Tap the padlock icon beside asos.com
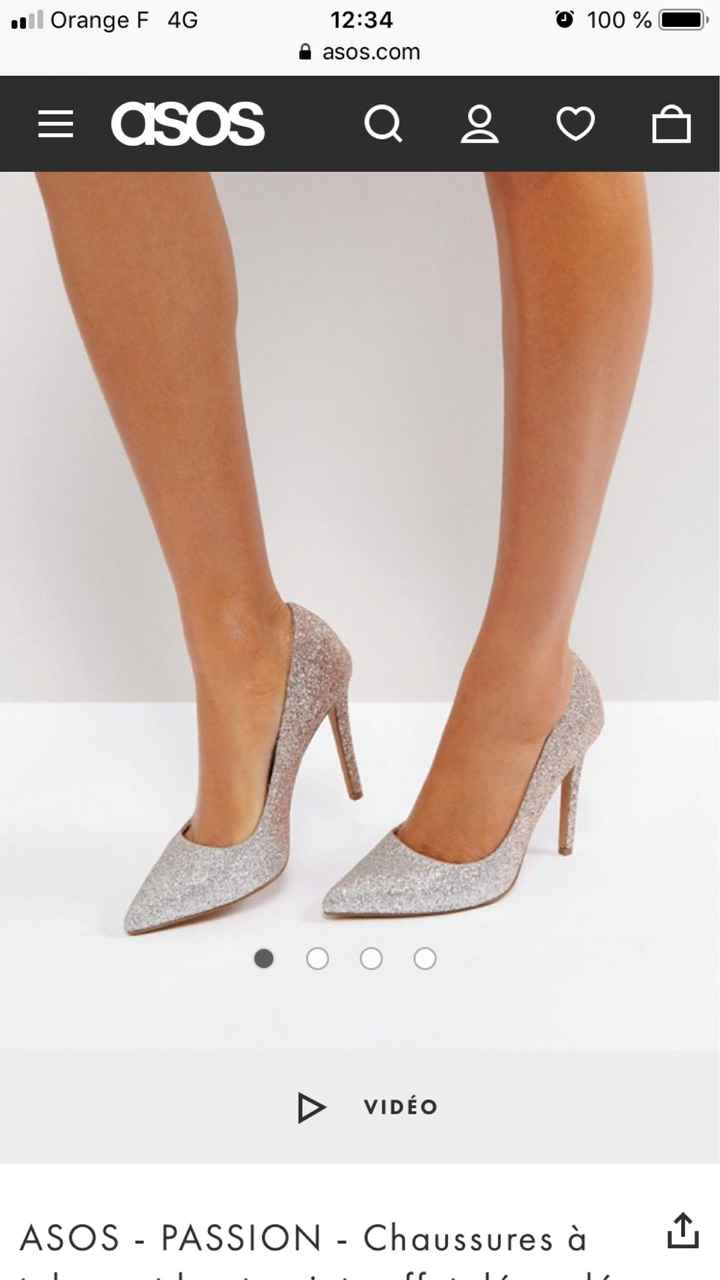The height and width of the screenshot is (1280, 720). tap(303, 51)
